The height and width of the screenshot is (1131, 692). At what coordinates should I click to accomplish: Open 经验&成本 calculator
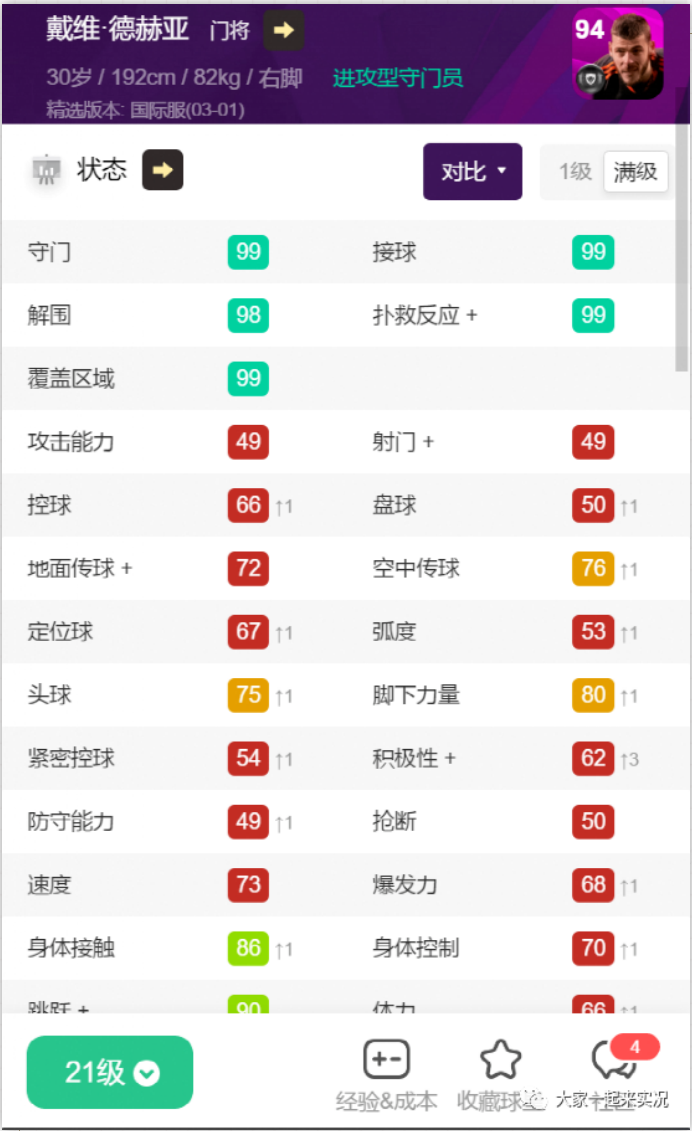click(x=387, y=1074)
